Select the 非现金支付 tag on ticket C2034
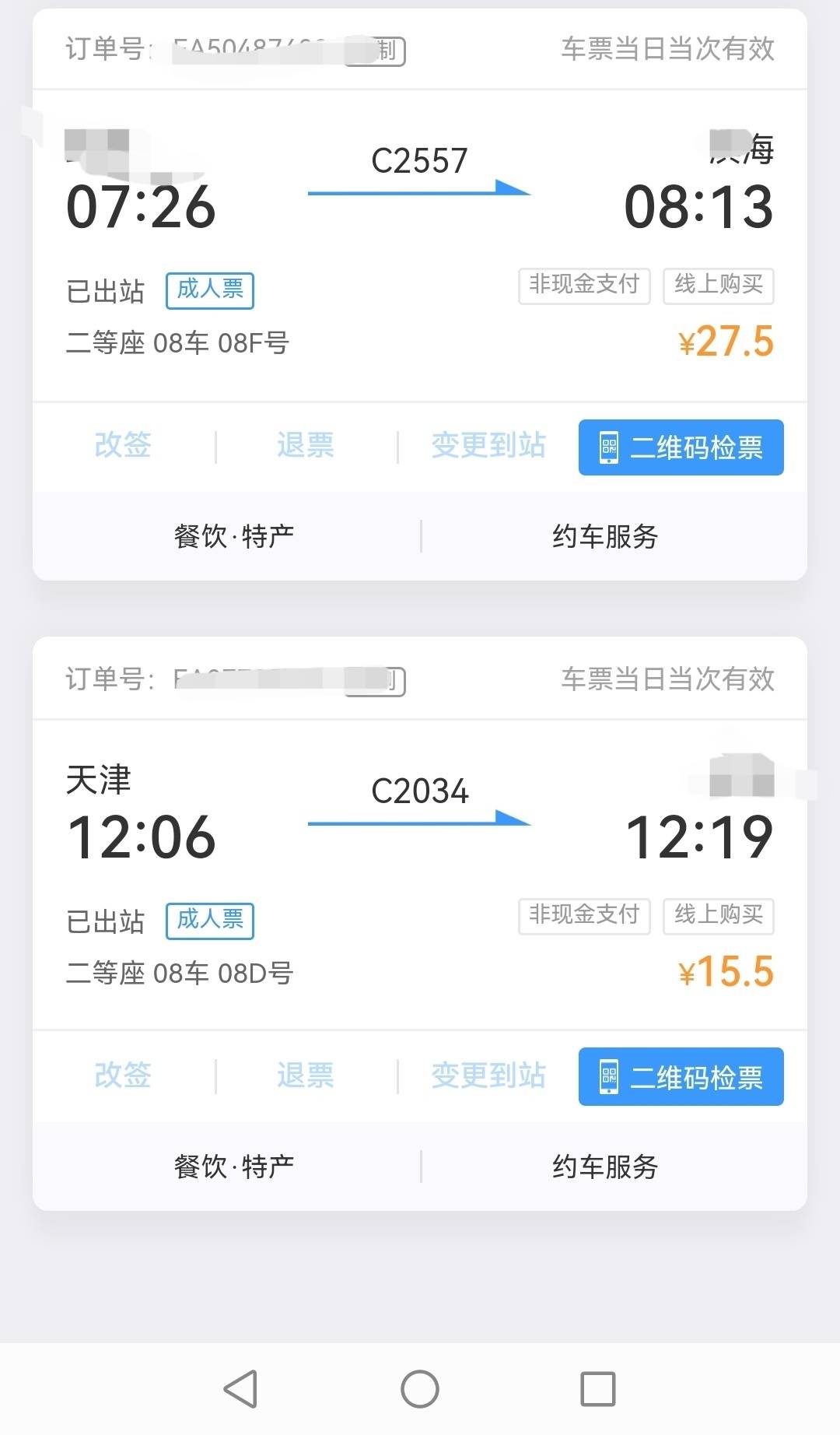The height and width of the screenshot is (1435, 840). tap(584, 916)
